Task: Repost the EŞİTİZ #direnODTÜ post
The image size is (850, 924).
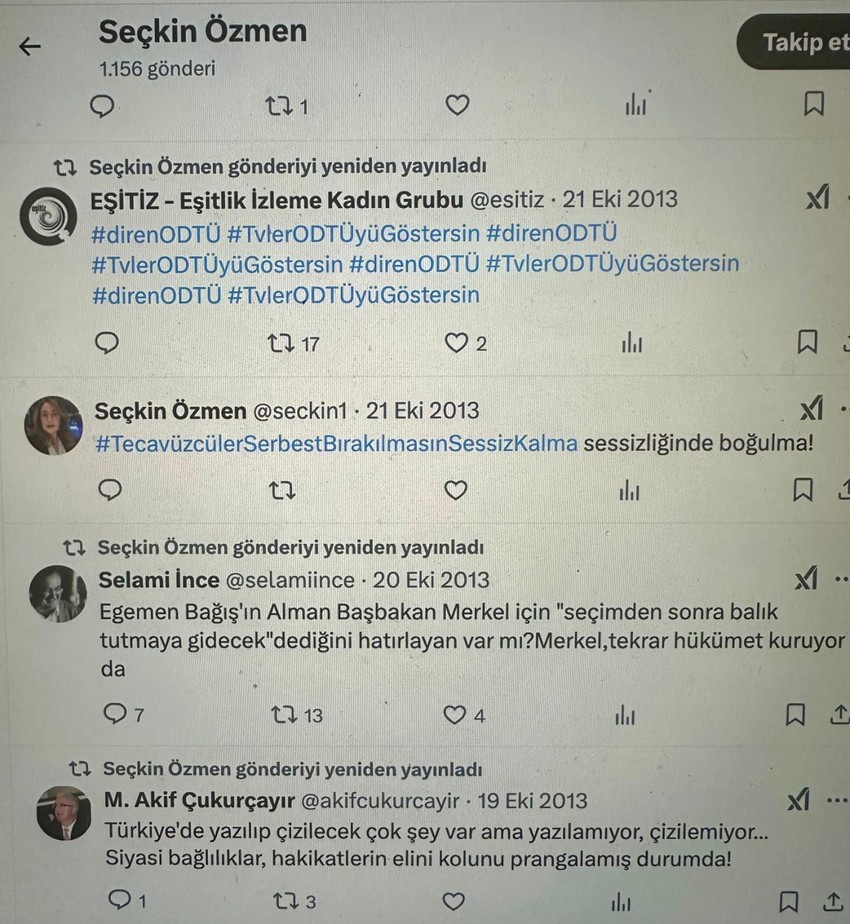Action: 283,343
